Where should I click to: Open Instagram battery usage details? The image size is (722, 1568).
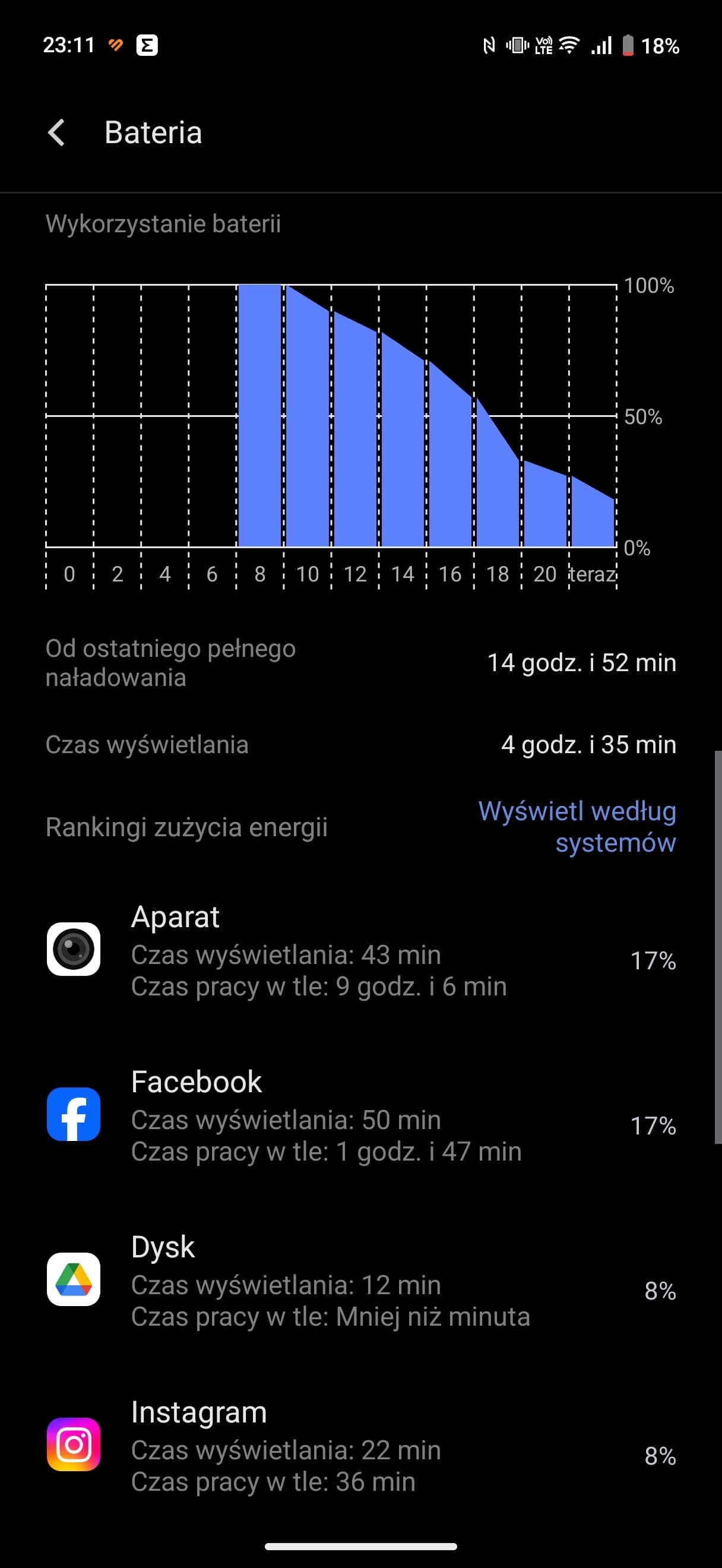pyautogui.click(x=360, y=1446)
